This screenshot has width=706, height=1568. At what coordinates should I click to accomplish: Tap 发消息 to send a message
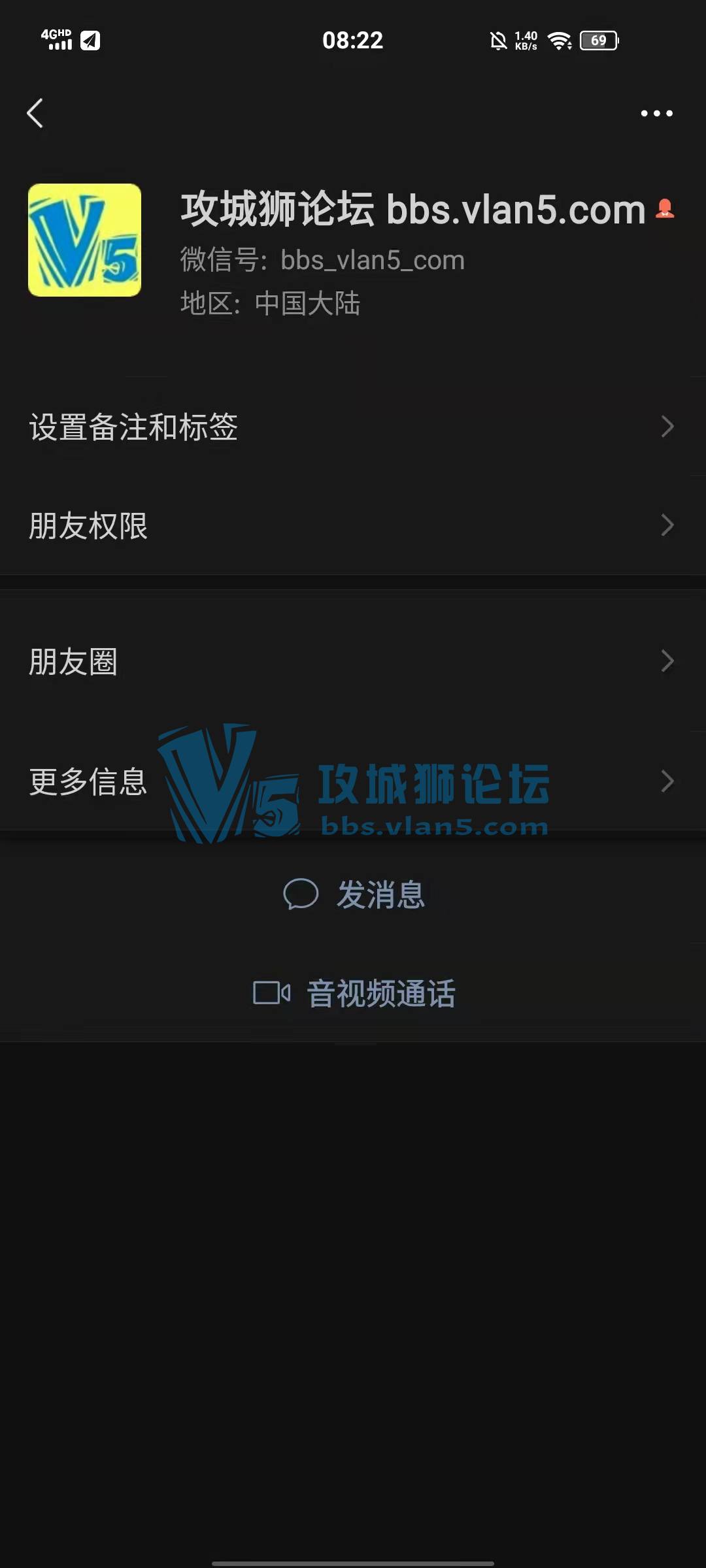[354, 894]
